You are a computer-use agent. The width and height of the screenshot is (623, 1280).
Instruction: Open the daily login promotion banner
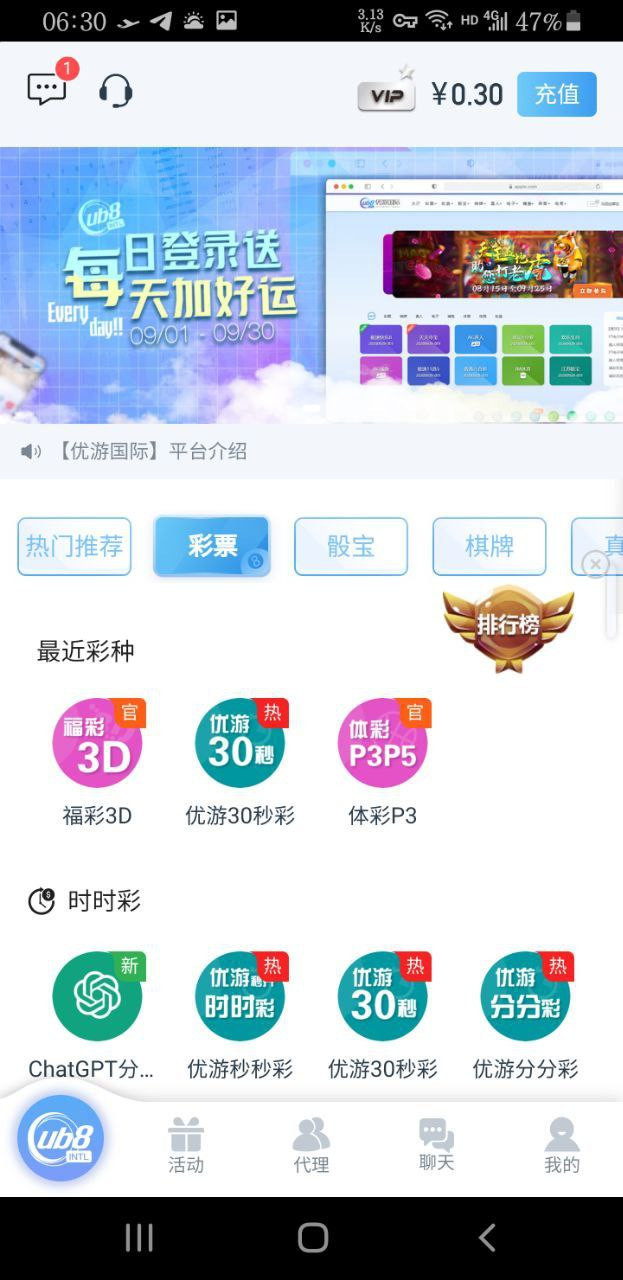(x=311, y=285)
